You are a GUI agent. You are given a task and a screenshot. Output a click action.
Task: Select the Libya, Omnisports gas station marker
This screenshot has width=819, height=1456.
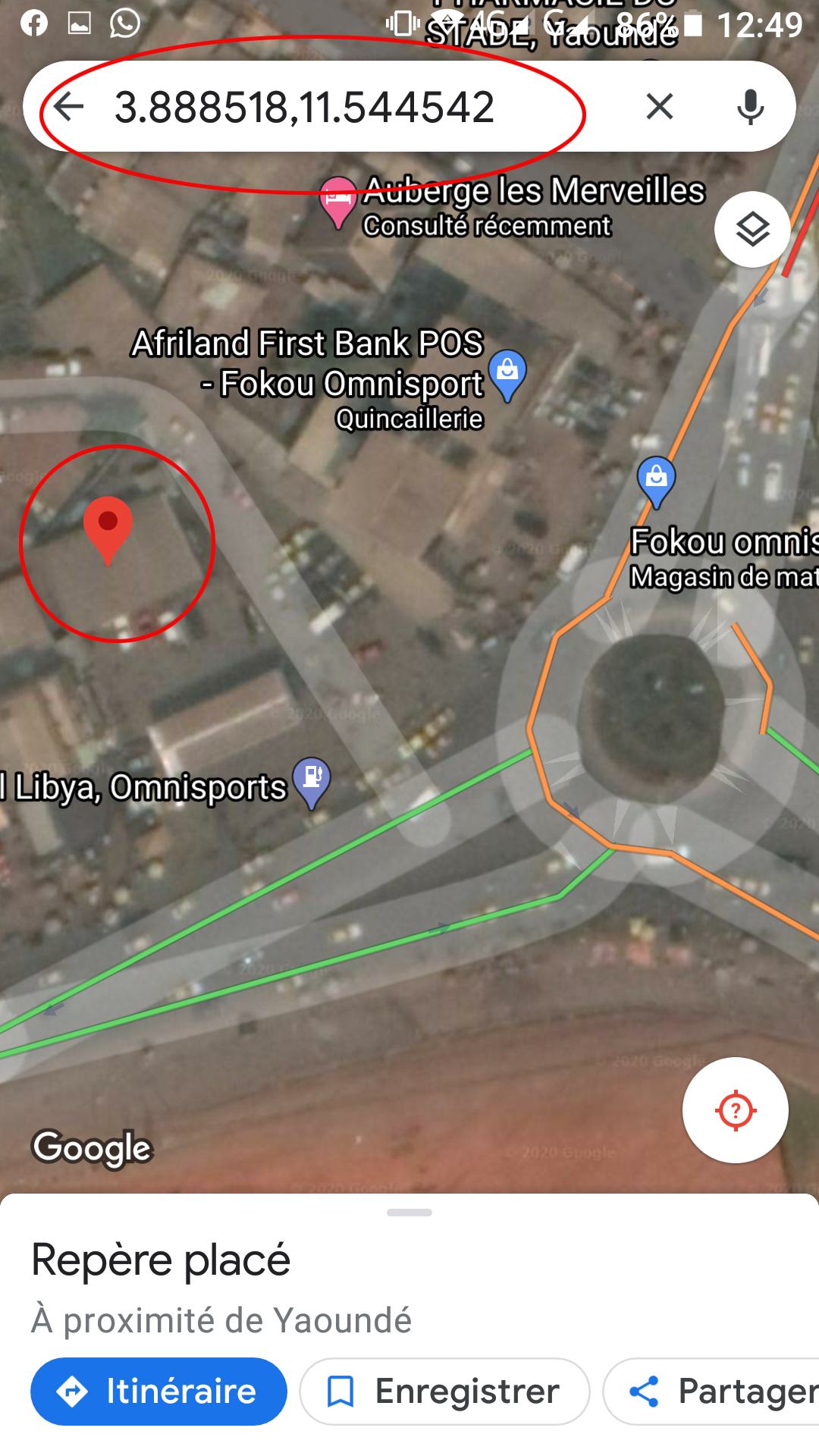[x=312, y=780]
